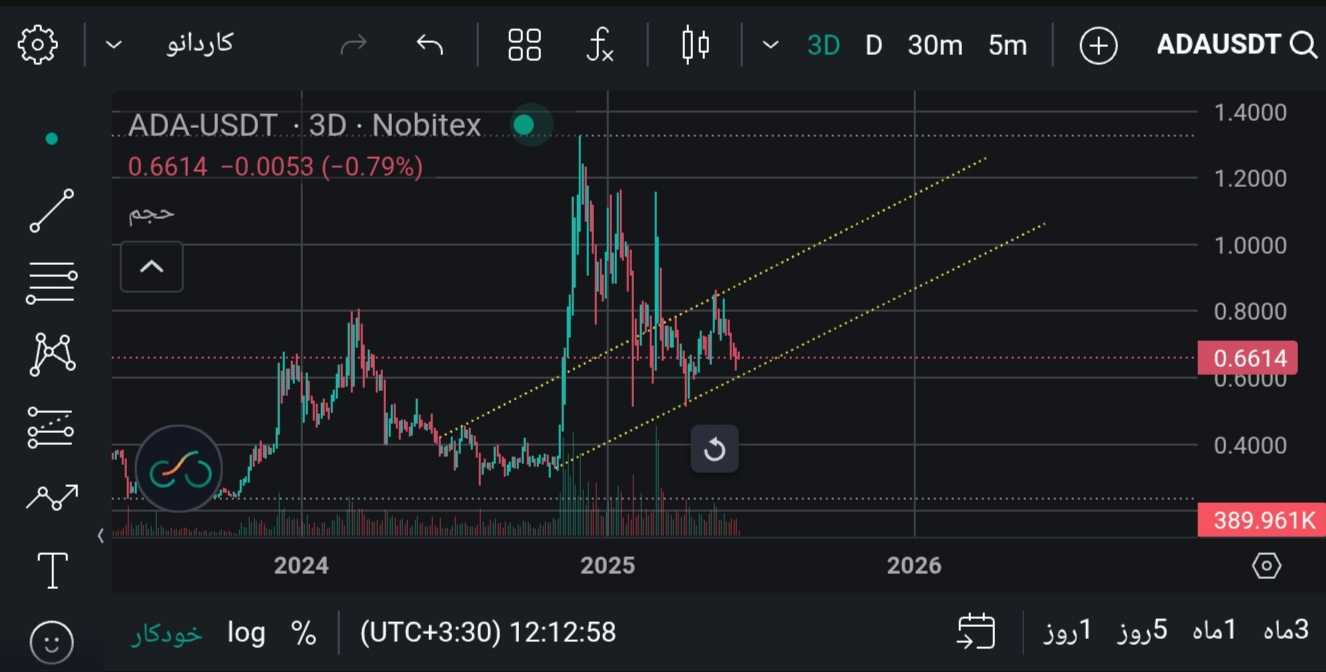Reset the chart view

tap(714, 449)
